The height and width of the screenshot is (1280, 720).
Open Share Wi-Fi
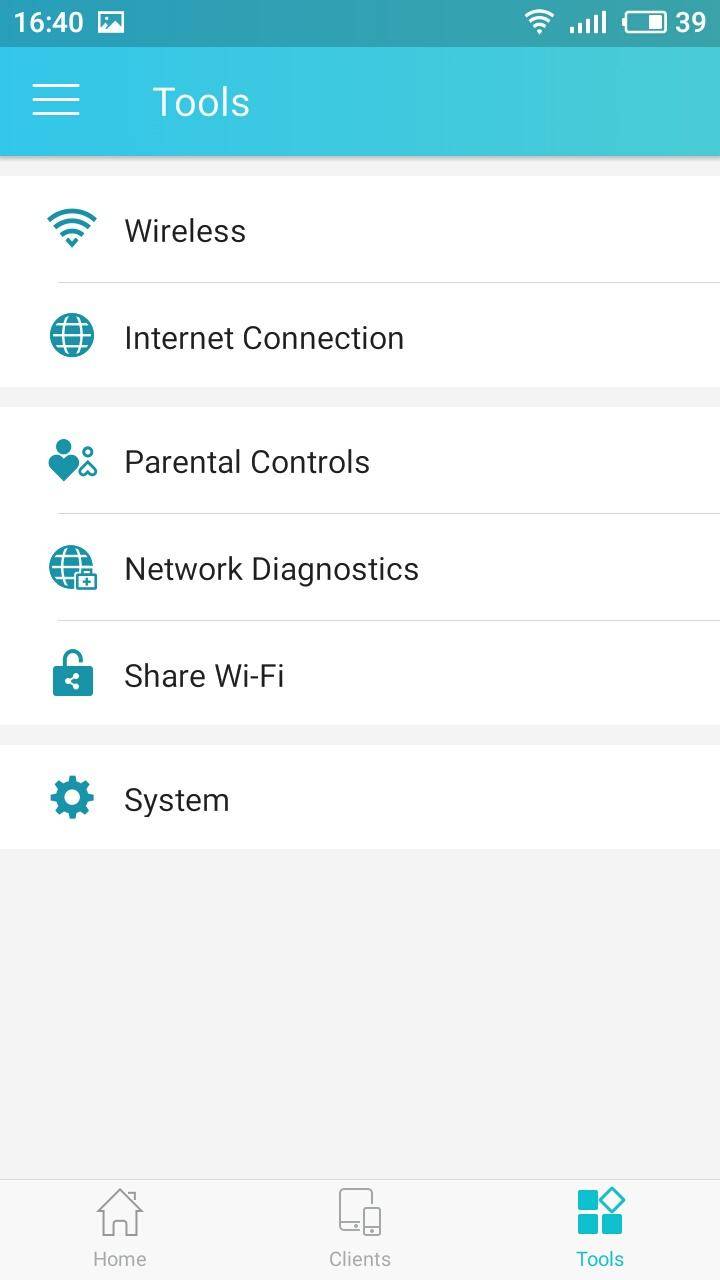point(360,675)
